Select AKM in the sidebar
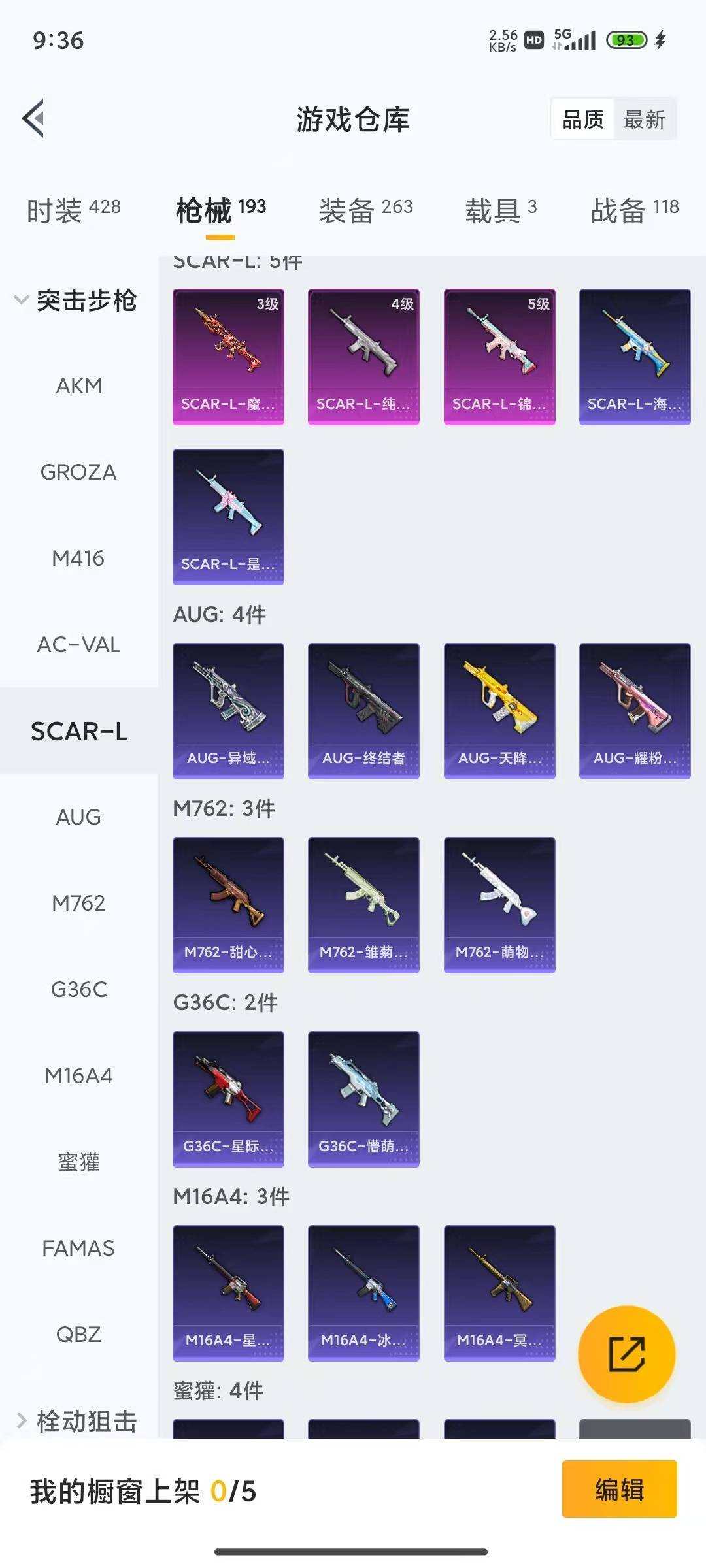Viewport: 706px width, 1568px height. (78, 386)
